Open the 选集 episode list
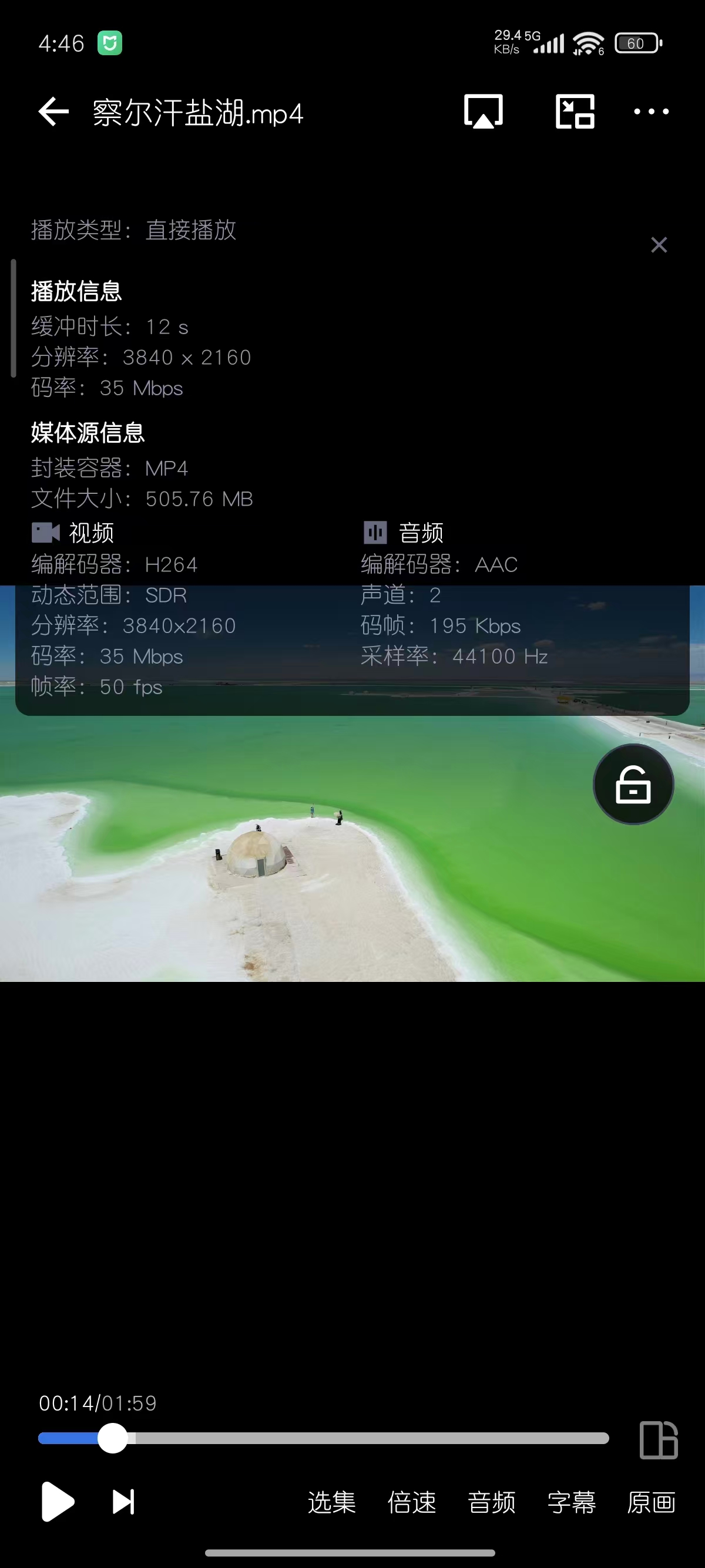This screenshot has width=705, height=1568. point(332,1502)
